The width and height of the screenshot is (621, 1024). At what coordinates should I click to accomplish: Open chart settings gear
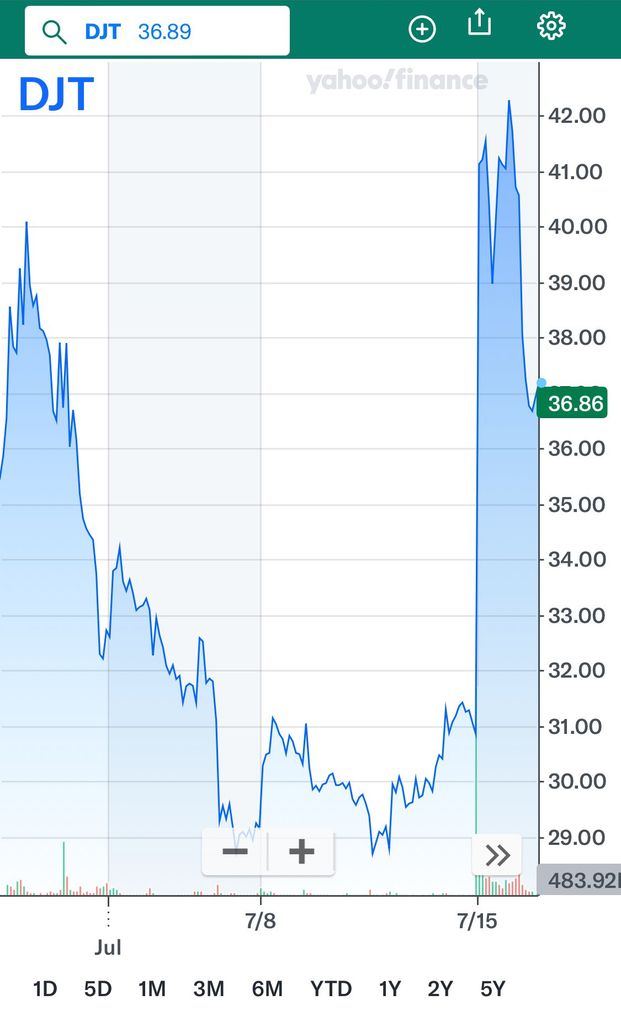[x=551, y=27]
